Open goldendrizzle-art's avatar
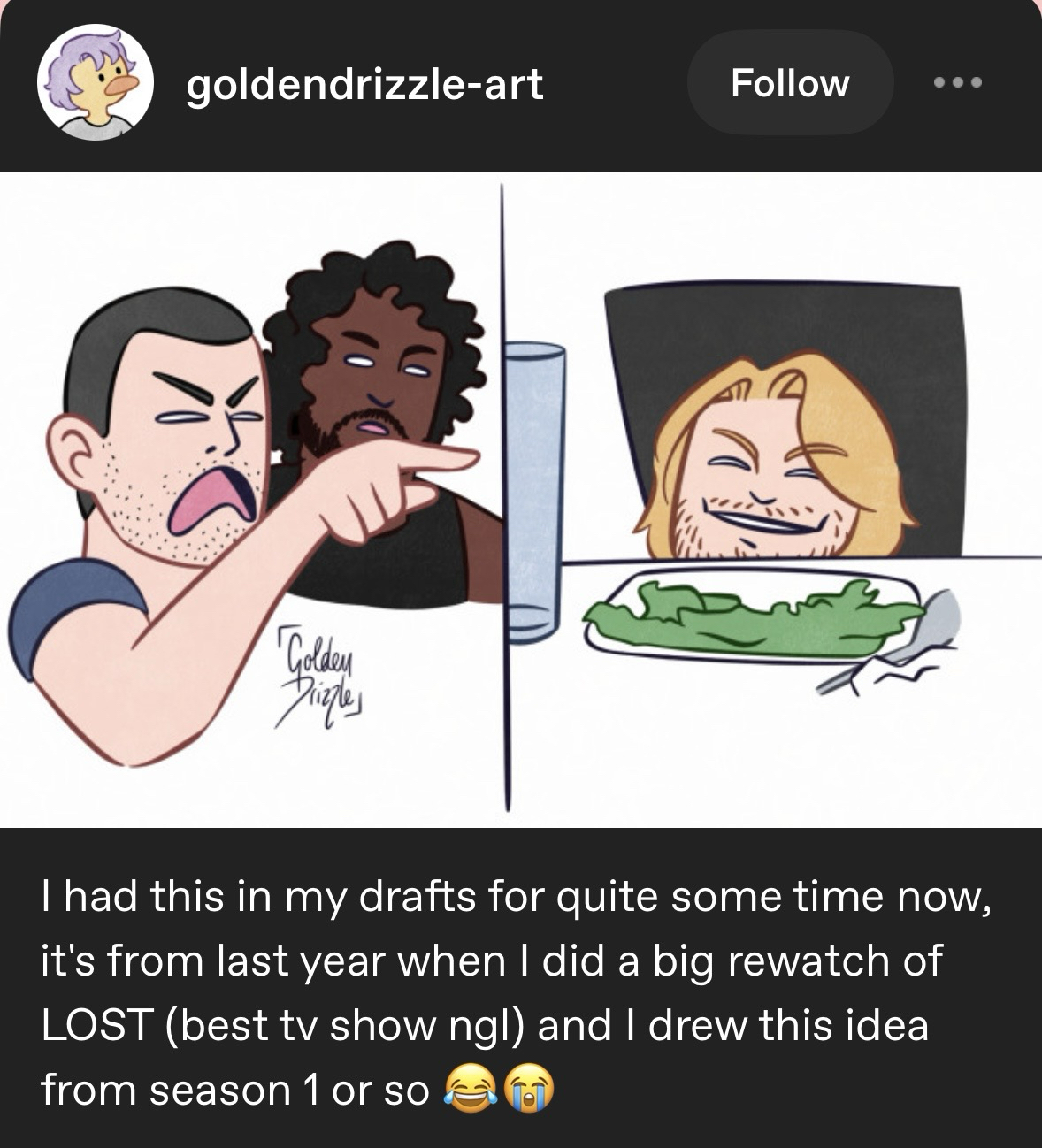 95,83
